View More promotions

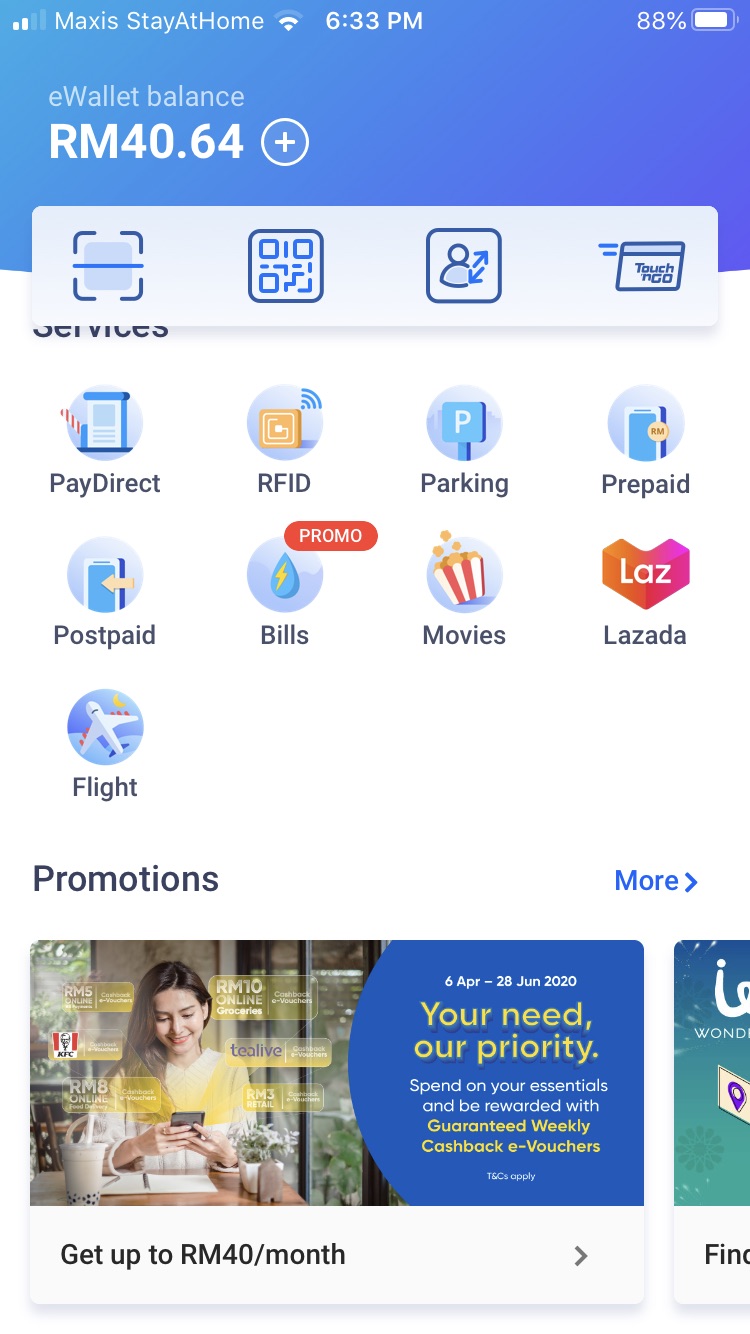(655, 881)
